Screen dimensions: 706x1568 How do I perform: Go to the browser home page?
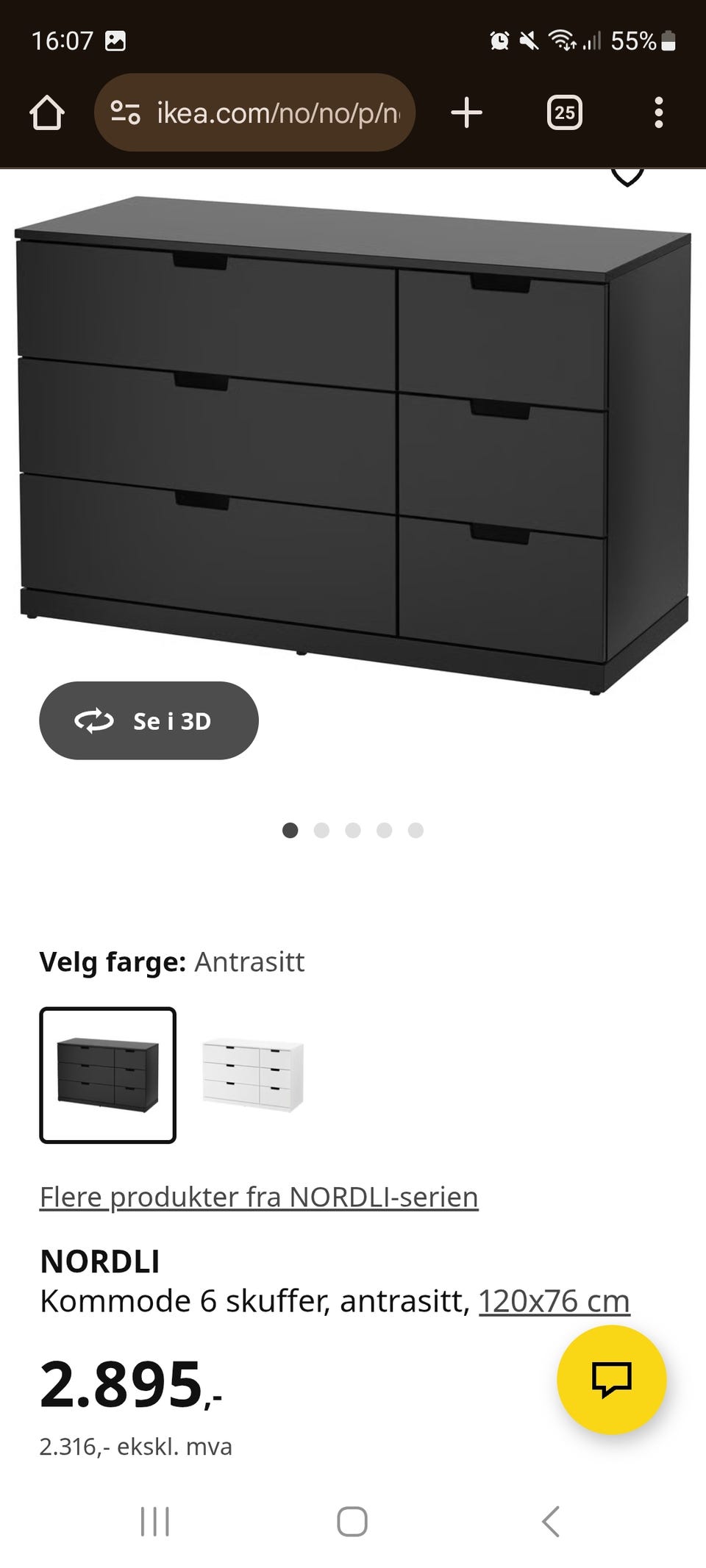click(47, 113)
